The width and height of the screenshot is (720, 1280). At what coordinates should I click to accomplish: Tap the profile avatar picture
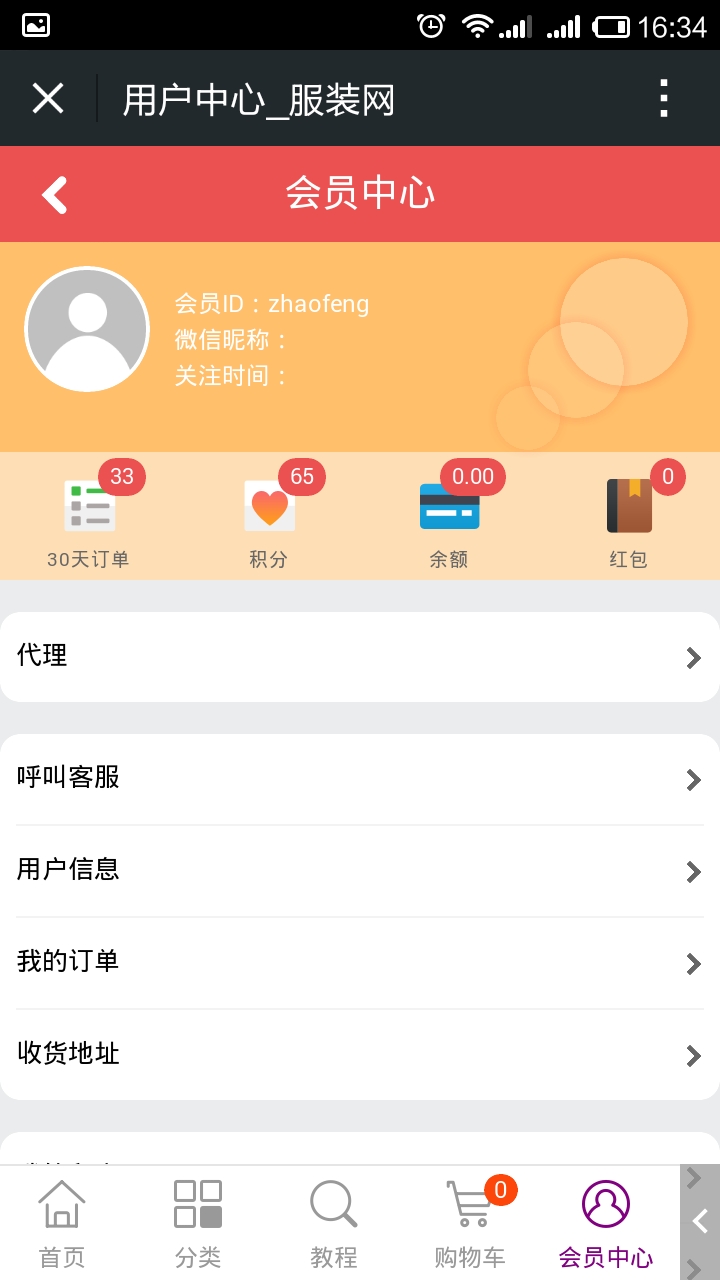pyautogui.click(x=87, y=329)
